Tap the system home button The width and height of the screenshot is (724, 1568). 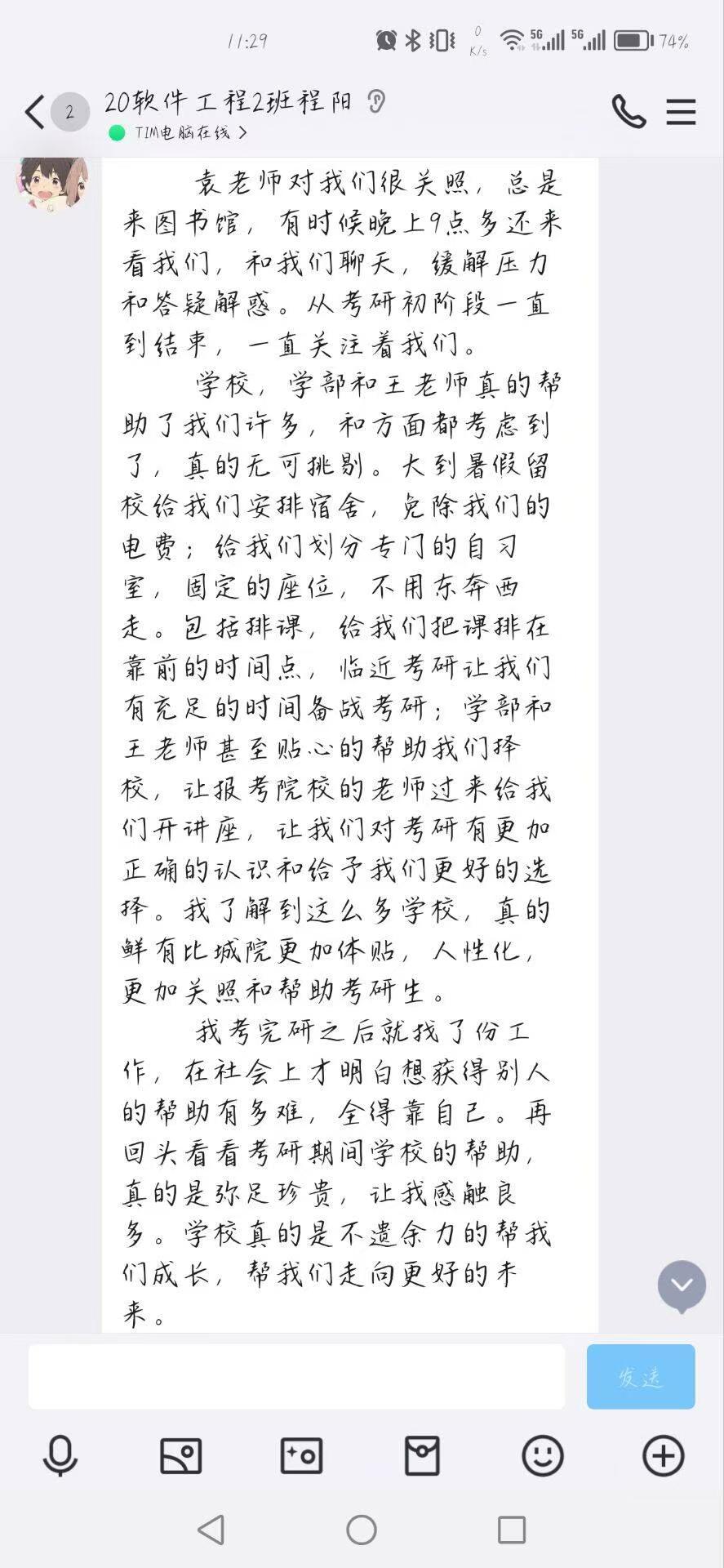[x=362, y=1530]
